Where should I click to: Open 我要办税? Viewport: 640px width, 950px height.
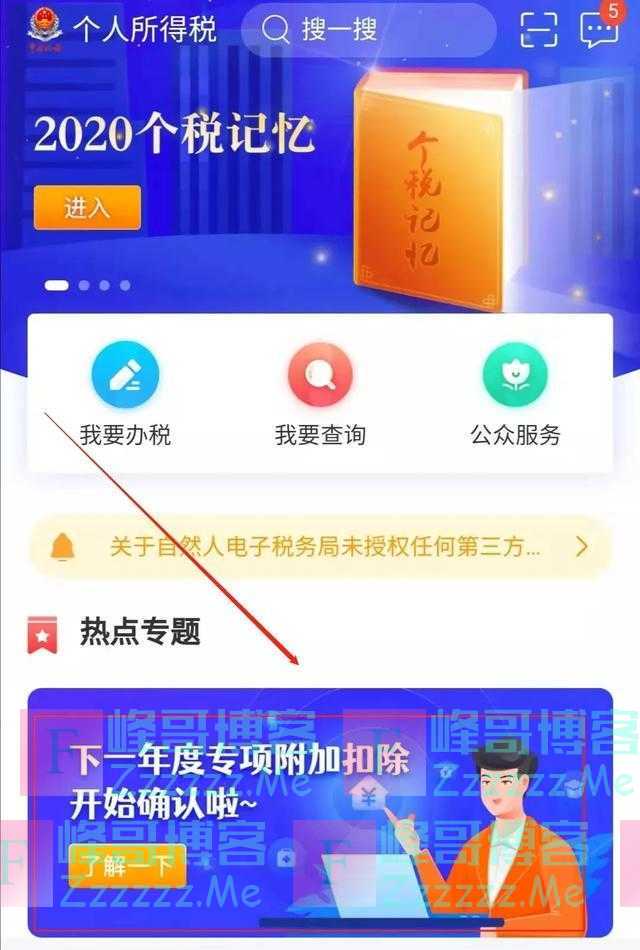tap(126, 395)
